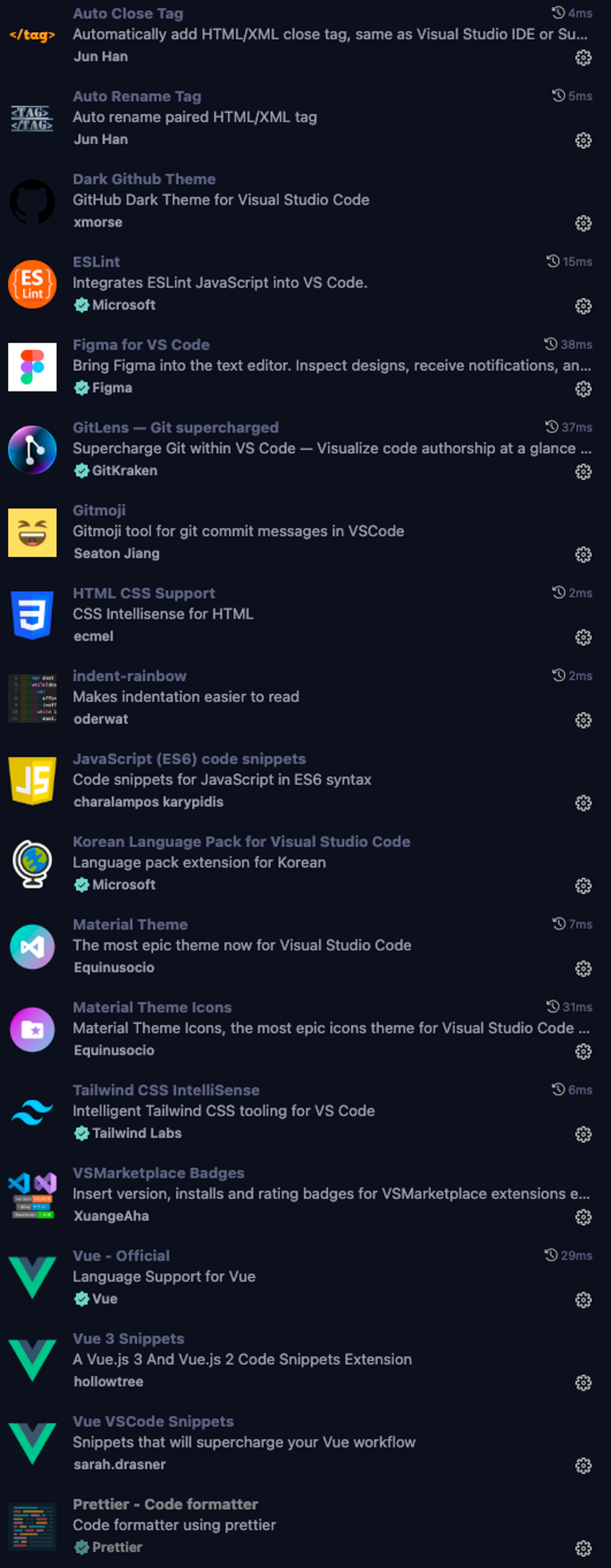Open the Gitmoji extension details
Screen dimensions: 611x1568
click(99, 510)
